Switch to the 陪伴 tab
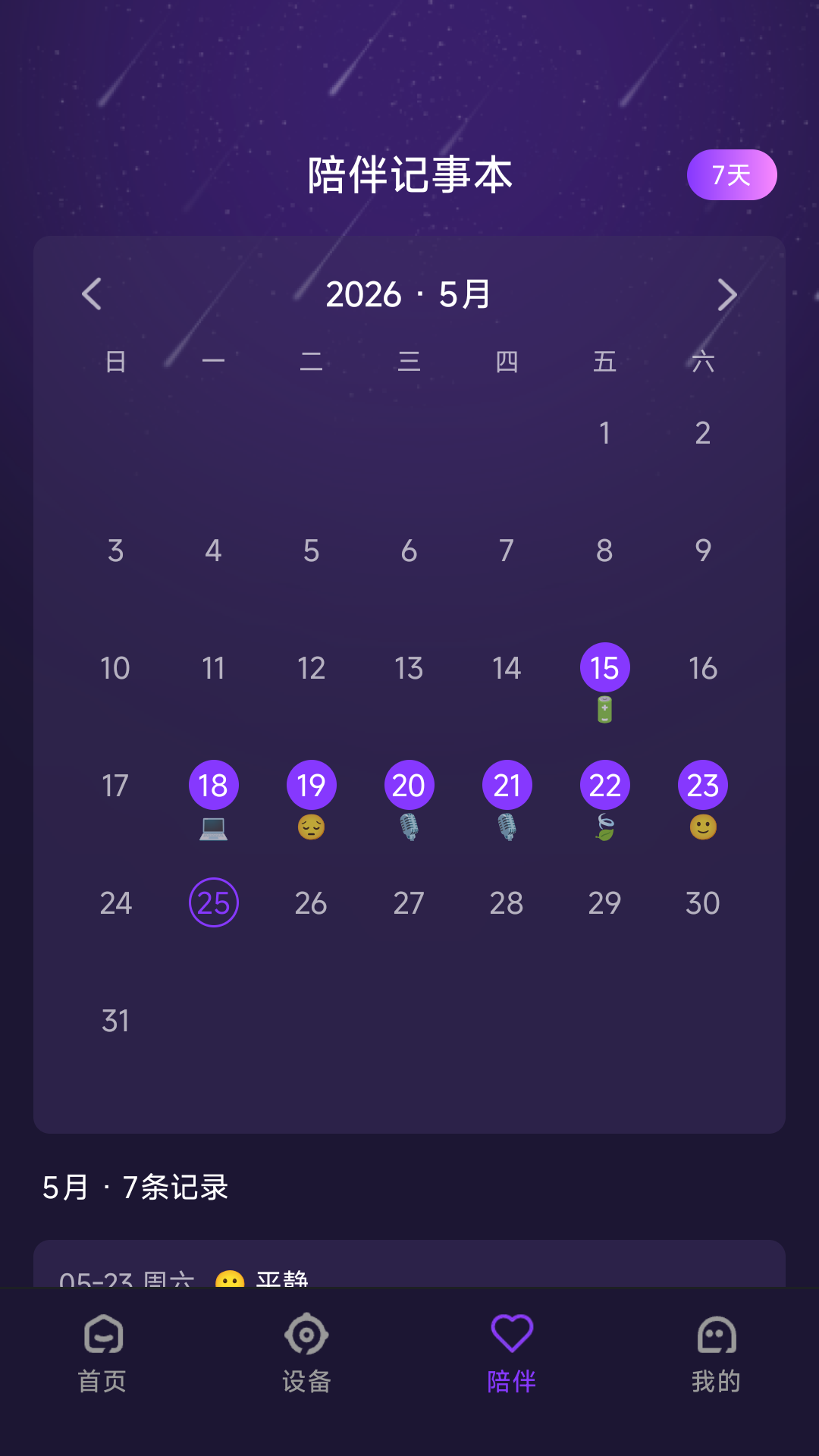Screen dimensions: 819x1456 (512, 1354)
